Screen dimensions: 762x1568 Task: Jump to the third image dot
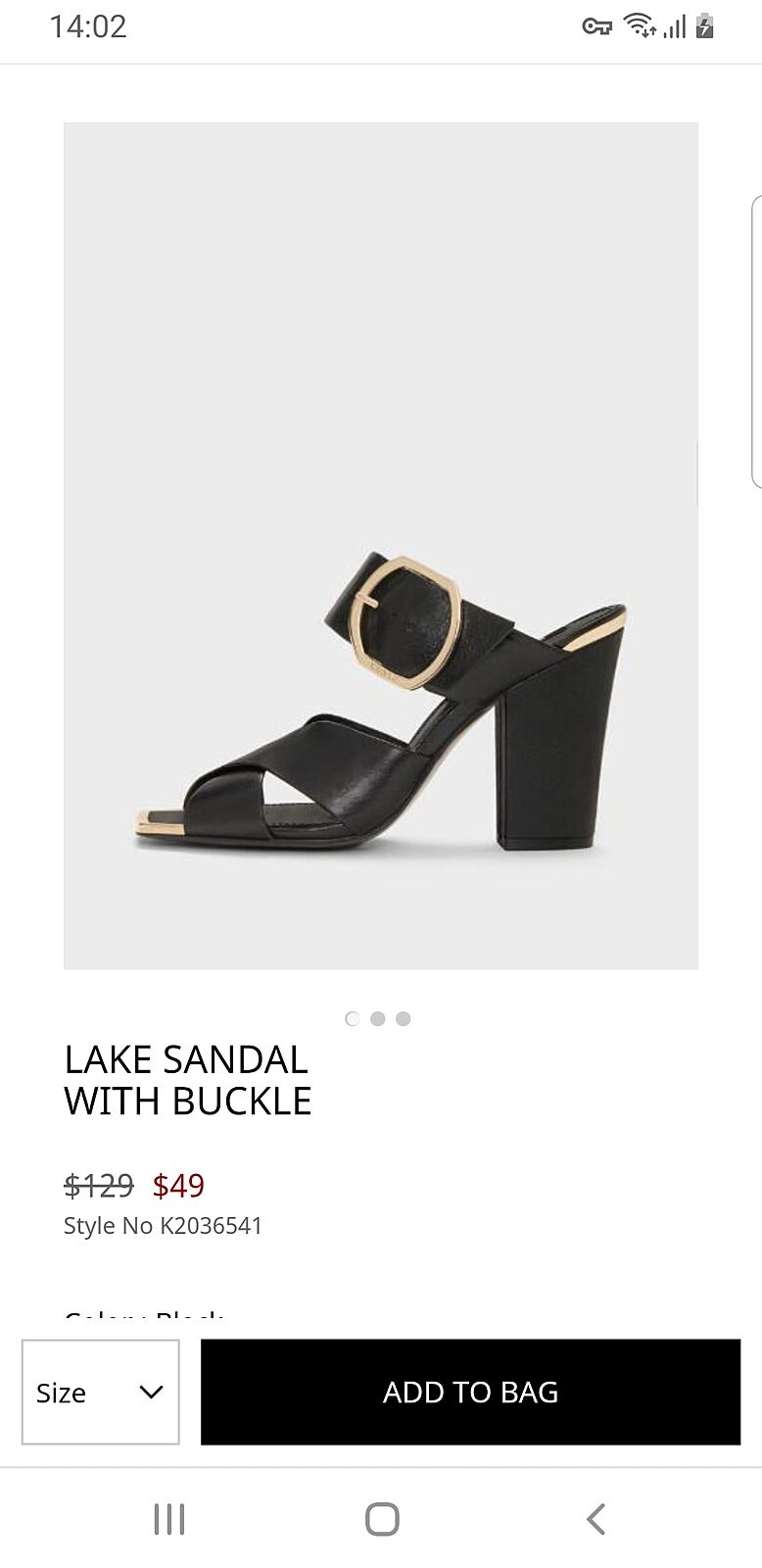tap(404, 1019)
